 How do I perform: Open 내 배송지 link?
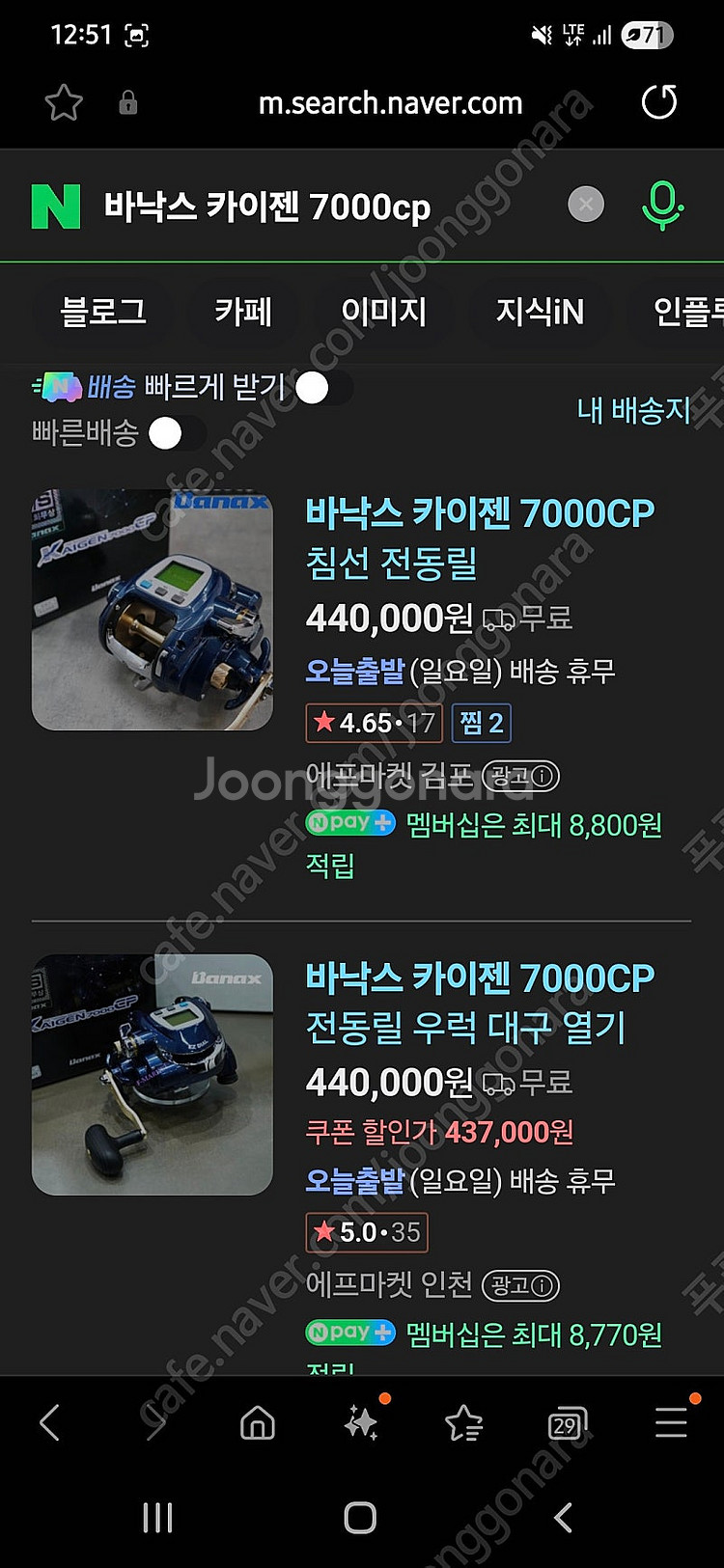point(633,410)
